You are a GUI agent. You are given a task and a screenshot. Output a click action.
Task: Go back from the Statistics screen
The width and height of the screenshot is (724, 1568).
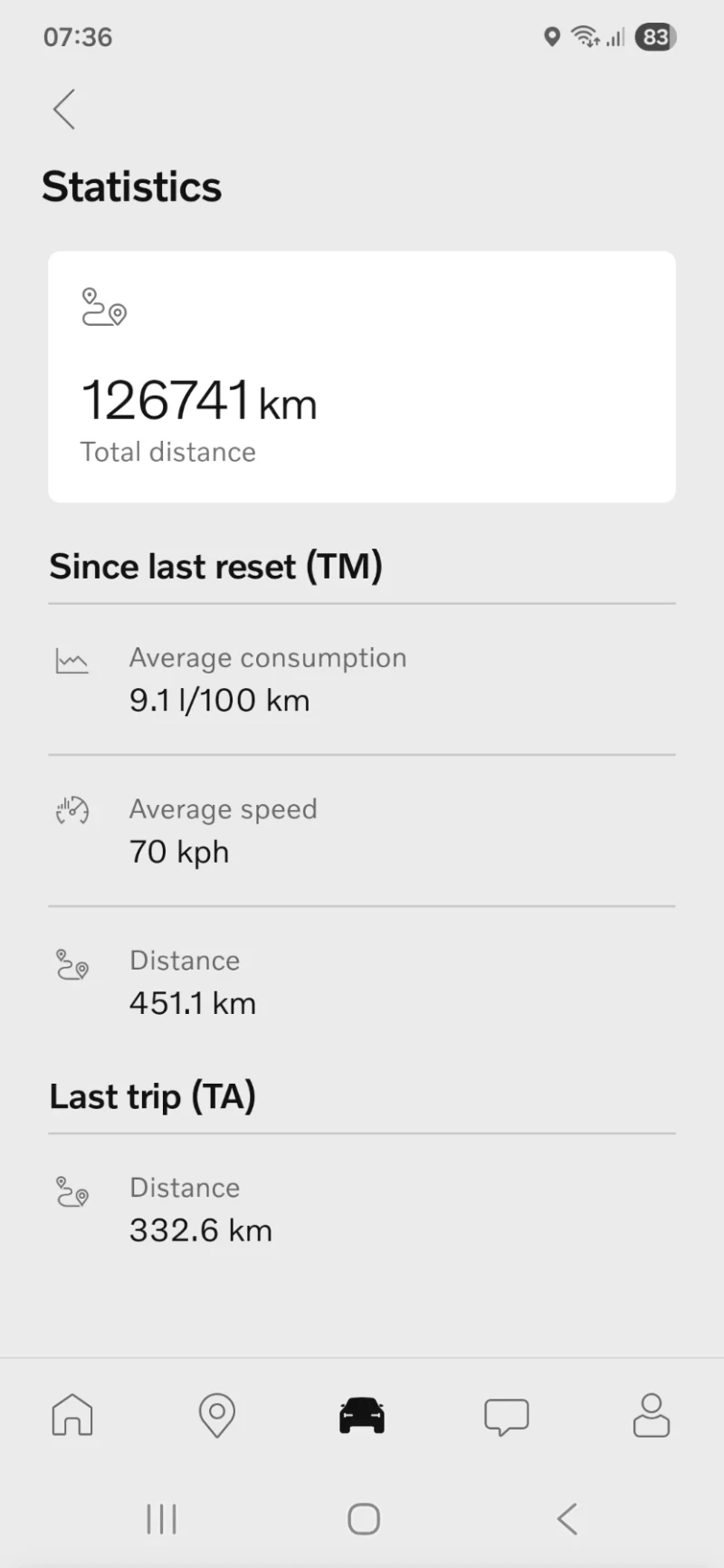coord(64,110)
